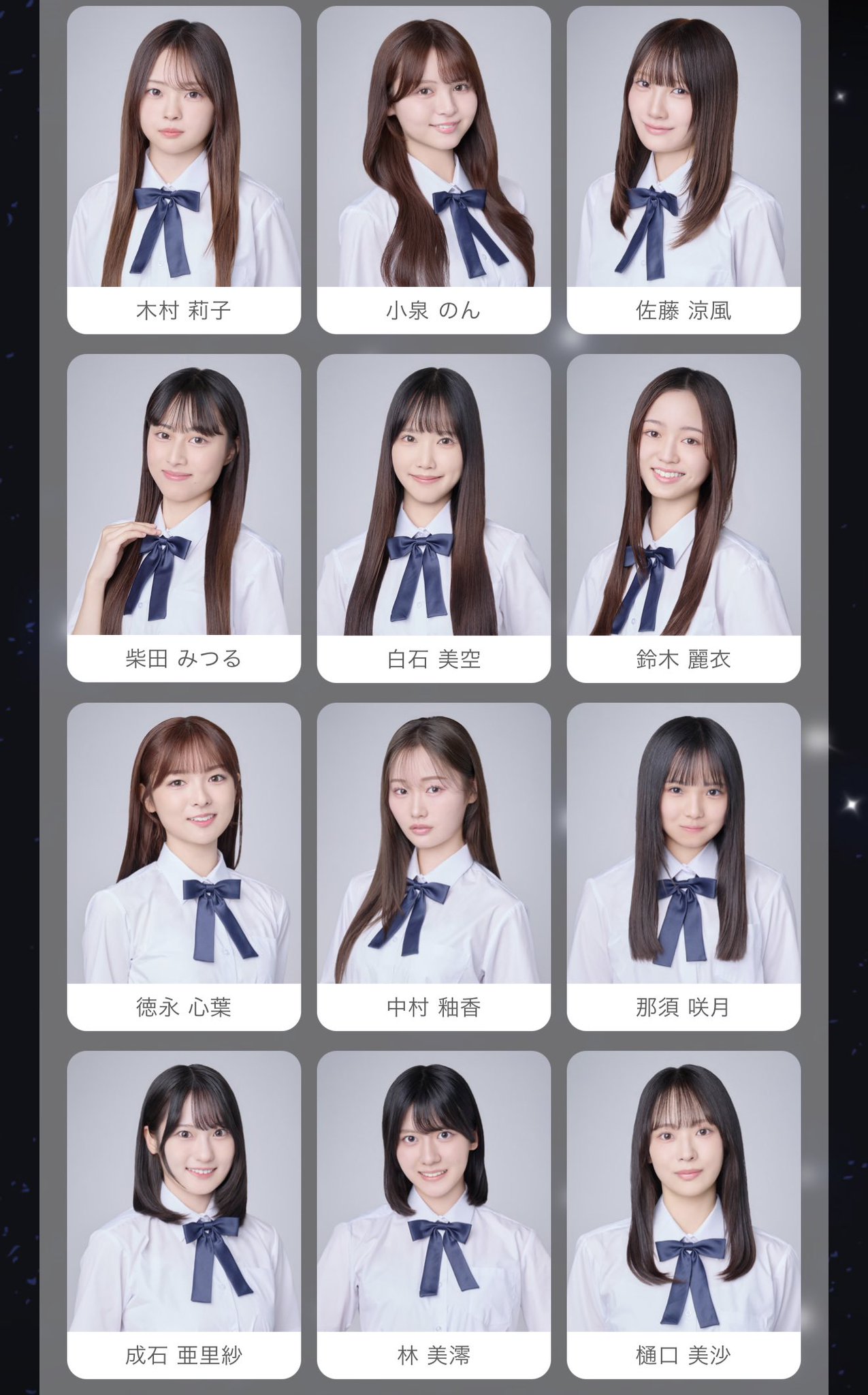The image size is (868, 1395).
Task: Select the 中村 釉香 member card
Action: point(434,866)
